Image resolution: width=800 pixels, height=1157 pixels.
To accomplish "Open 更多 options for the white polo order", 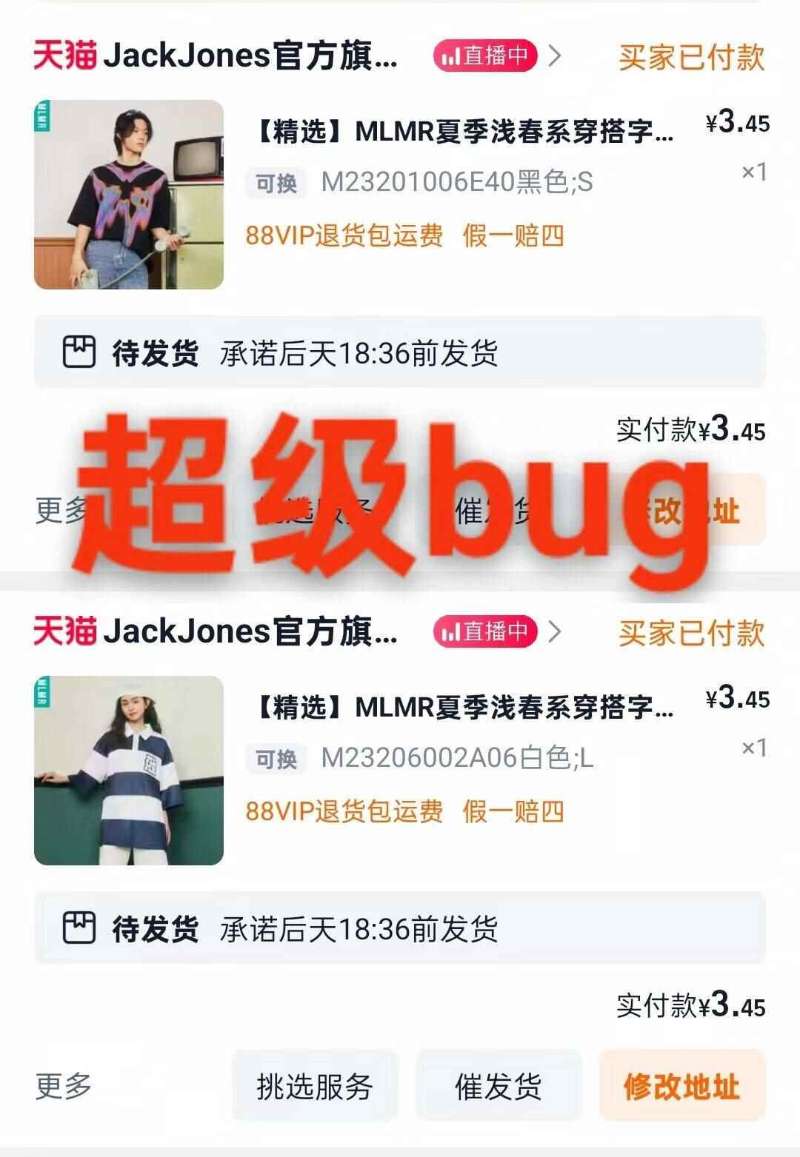I will pos(63,1086).
